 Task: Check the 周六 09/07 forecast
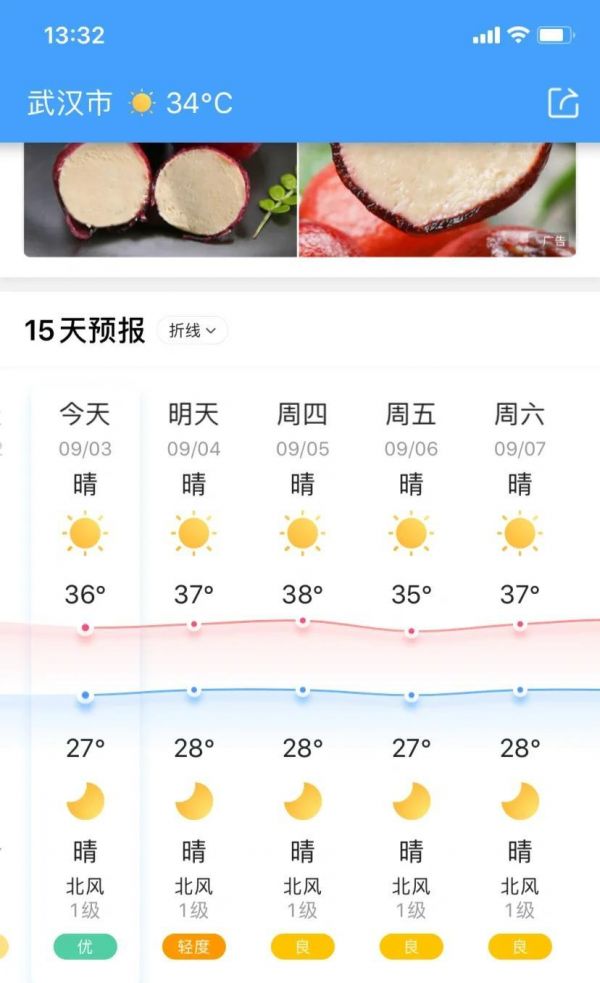(520, 430)
